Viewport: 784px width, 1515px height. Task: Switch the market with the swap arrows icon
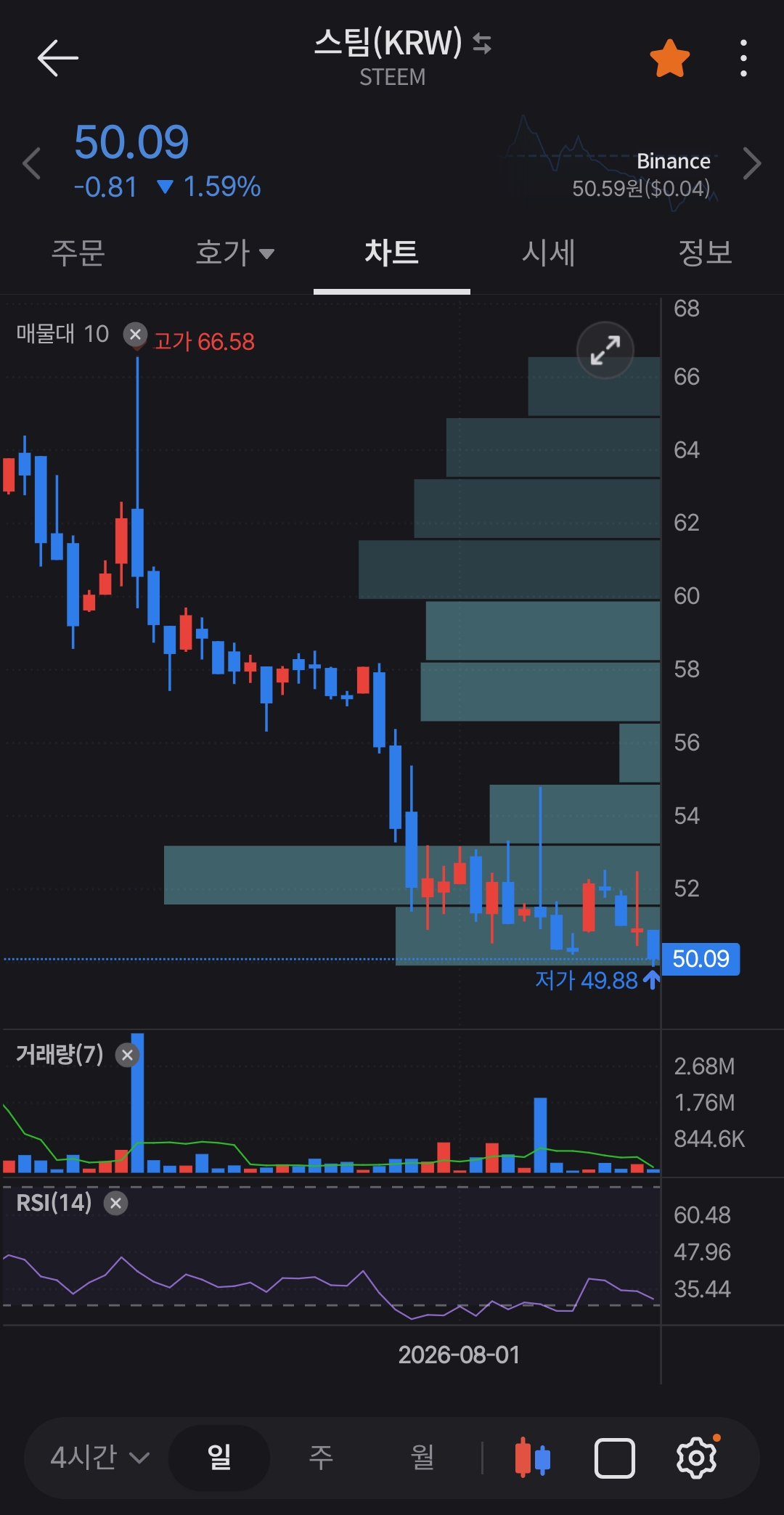tap(482, 44)
